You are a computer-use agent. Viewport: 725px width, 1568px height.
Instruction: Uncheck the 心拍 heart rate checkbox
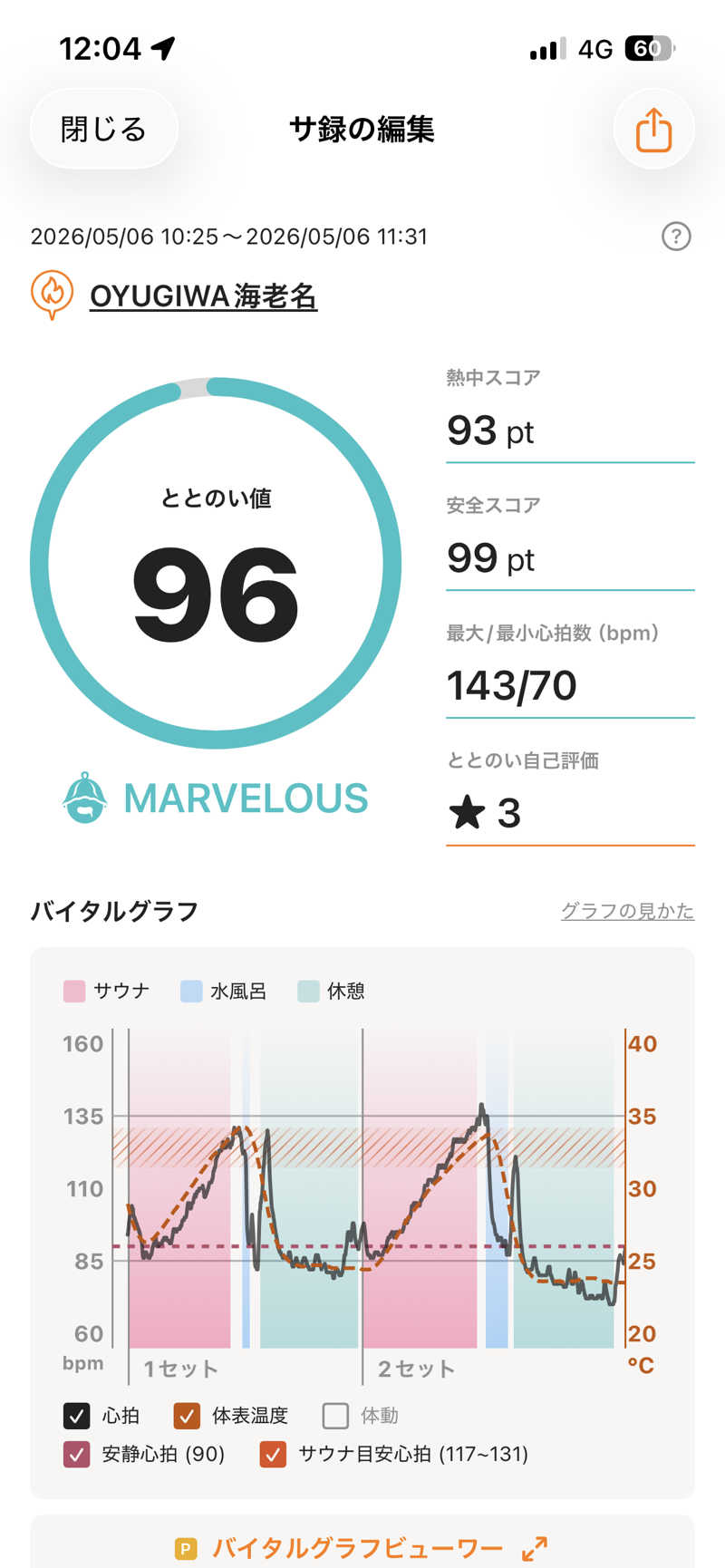[x=76, y=1416]
